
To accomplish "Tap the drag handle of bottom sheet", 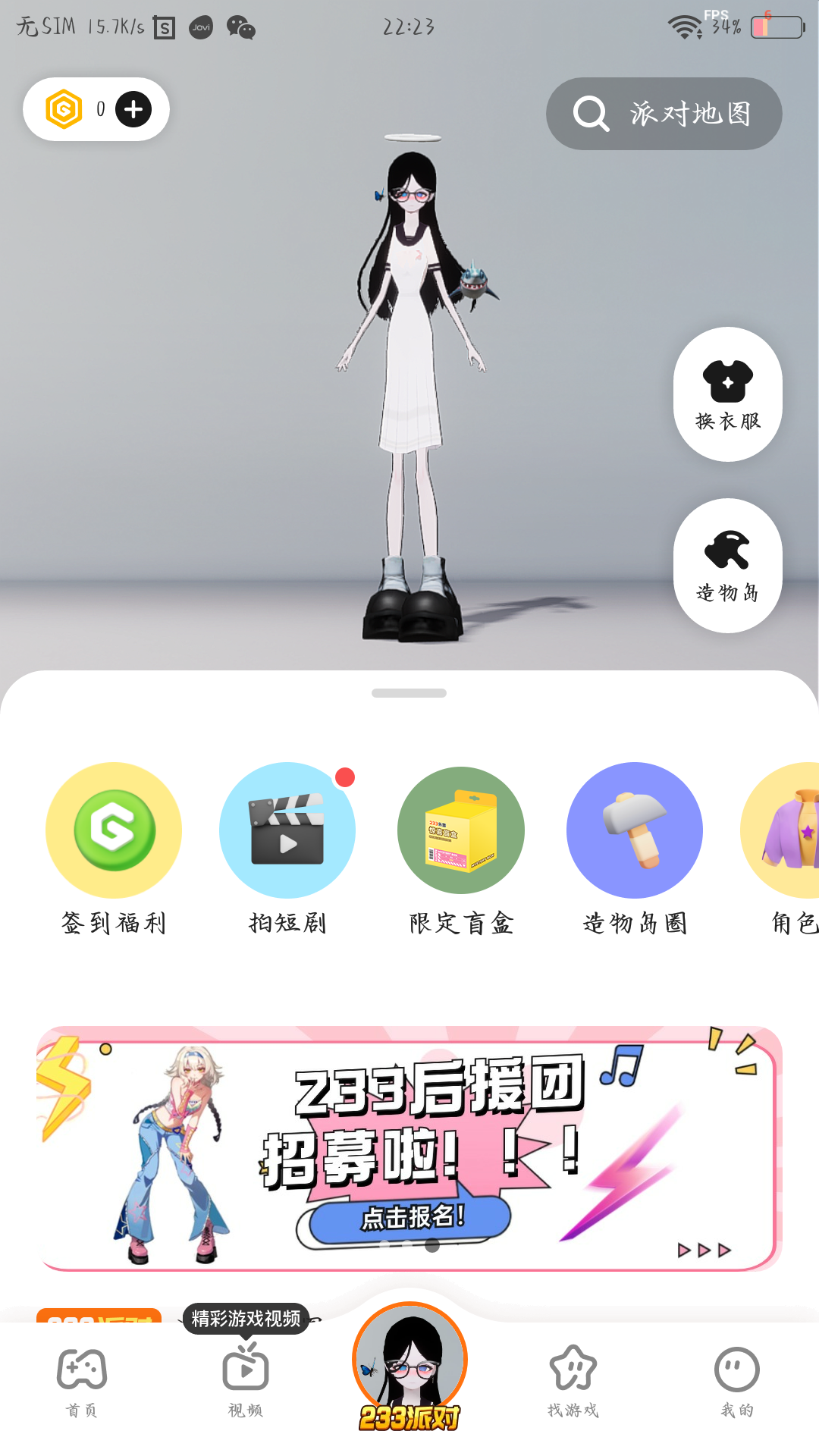I will pos(409,693).
